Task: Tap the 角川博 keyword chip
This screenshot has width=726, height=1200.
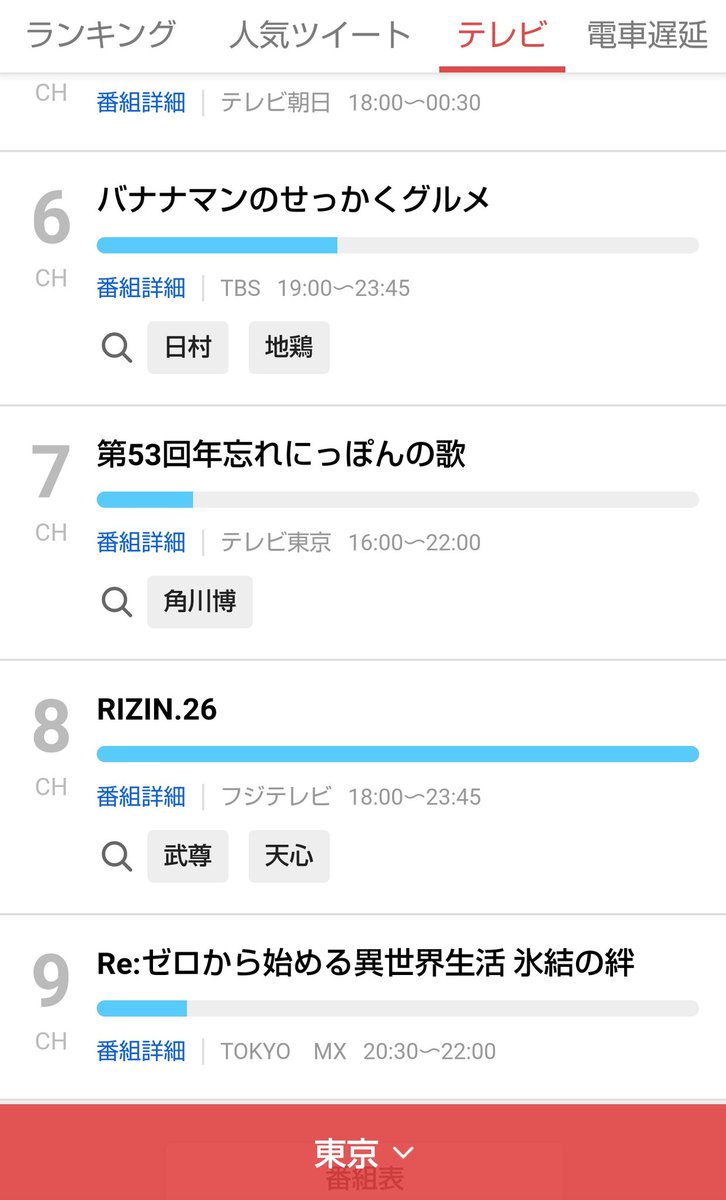Action: coord(200,602)
